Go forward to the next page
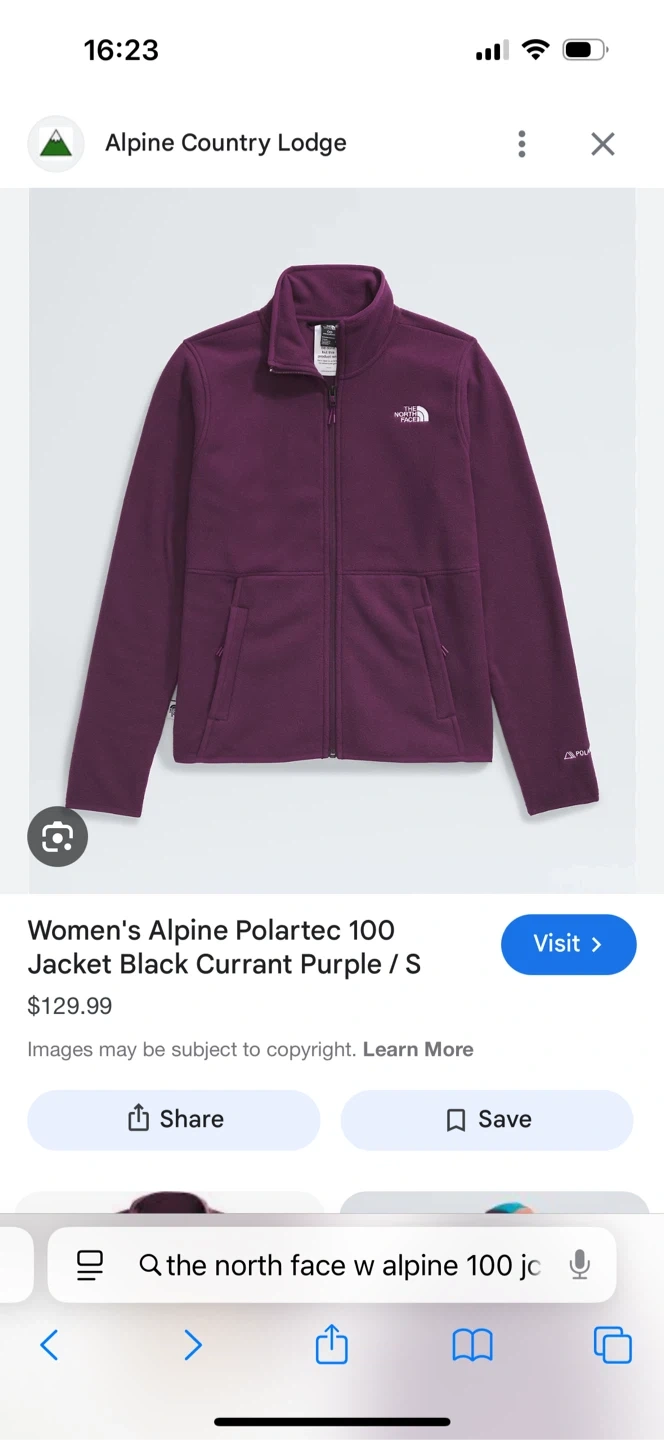Viewport: 664px width, 1440px height. [193, 1345]
